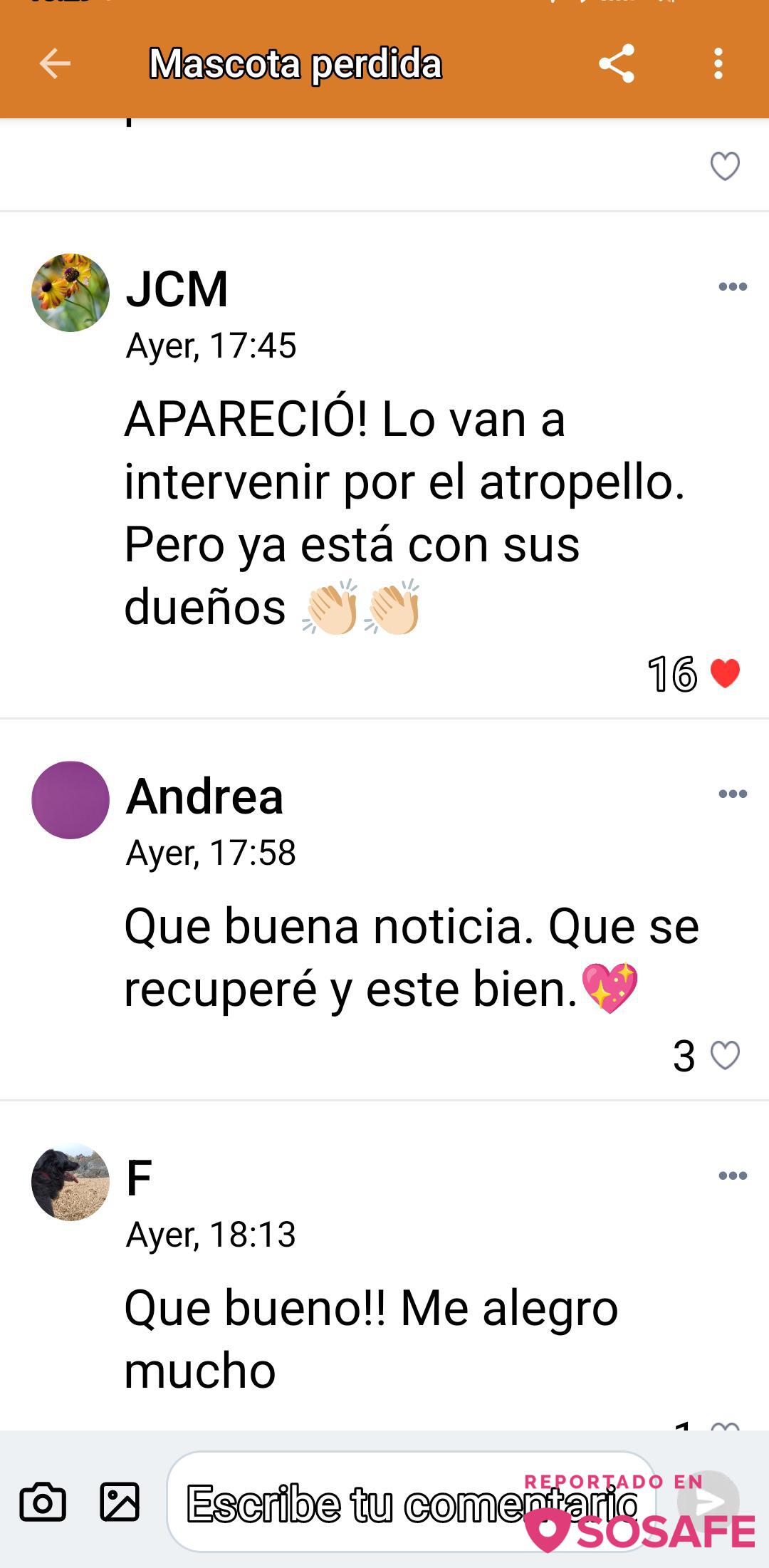Share this lost pet report

[x=617, y=64]
